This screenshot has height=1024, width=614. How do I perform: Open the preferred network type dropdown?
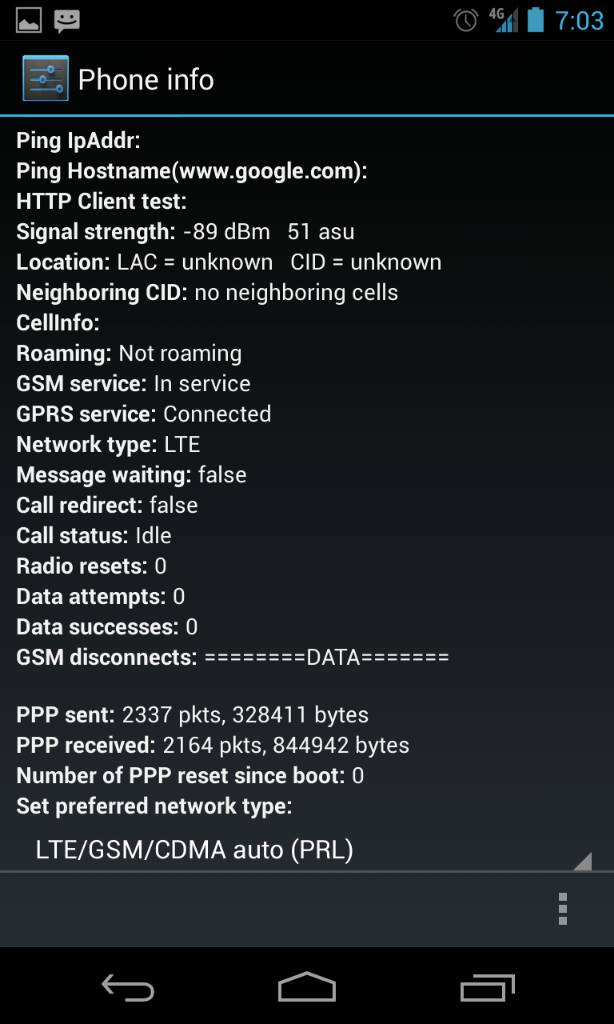tap(306, 850)
